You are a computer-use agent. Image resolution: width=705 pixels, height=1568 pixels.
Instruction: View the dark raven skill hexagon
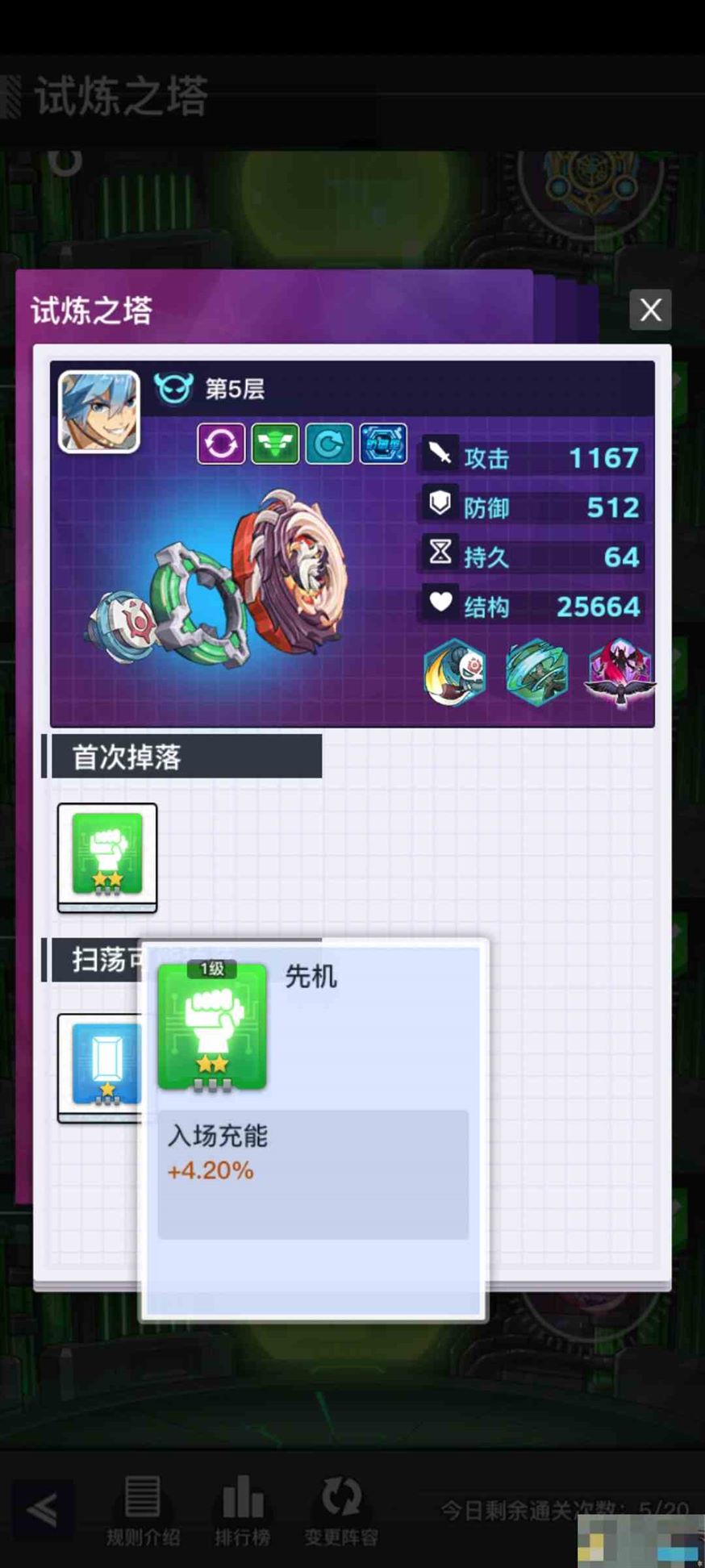[x=619, y=672]
